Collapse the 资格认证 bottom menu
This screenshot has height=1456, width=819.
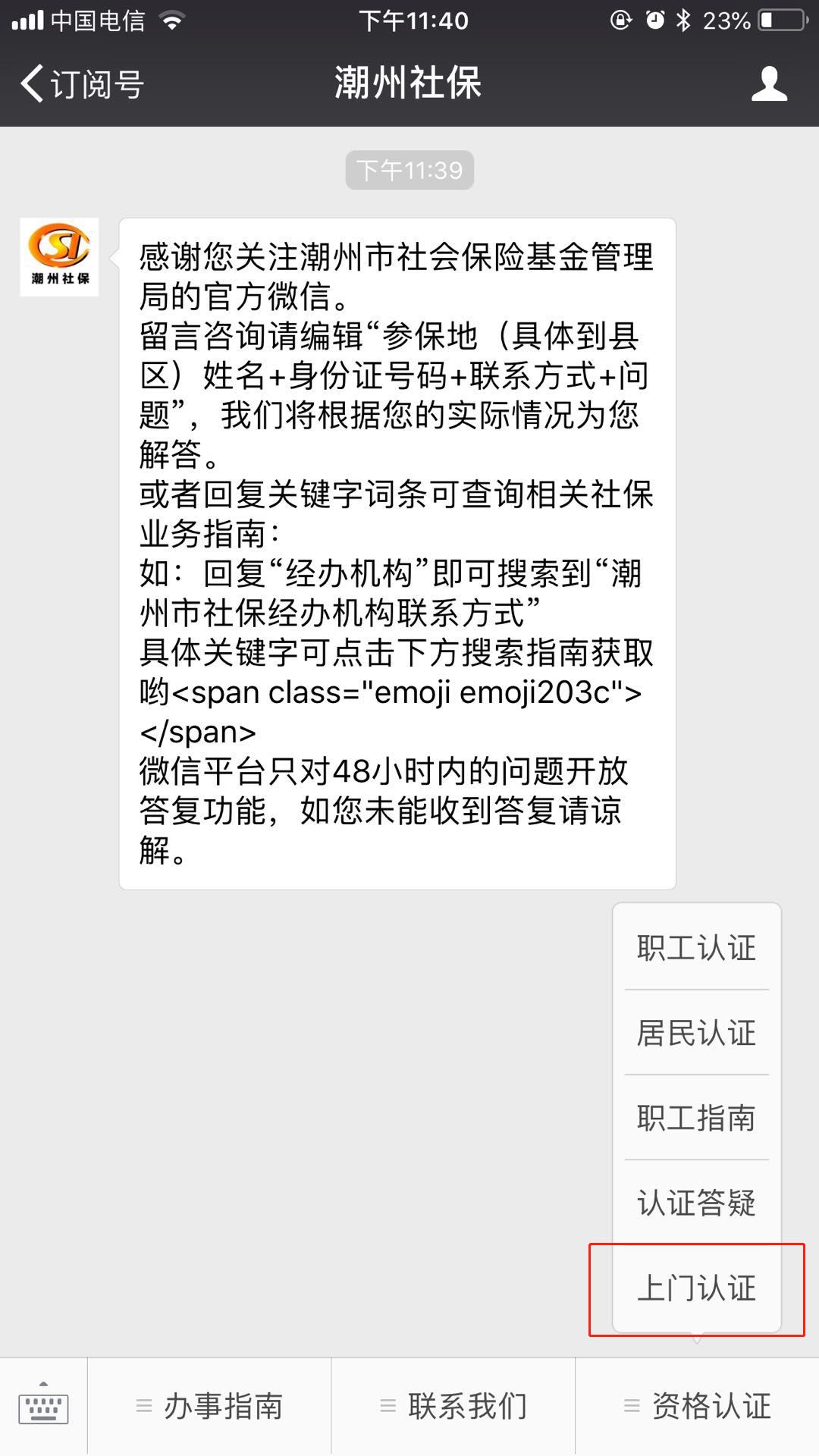pos(698,1407)
